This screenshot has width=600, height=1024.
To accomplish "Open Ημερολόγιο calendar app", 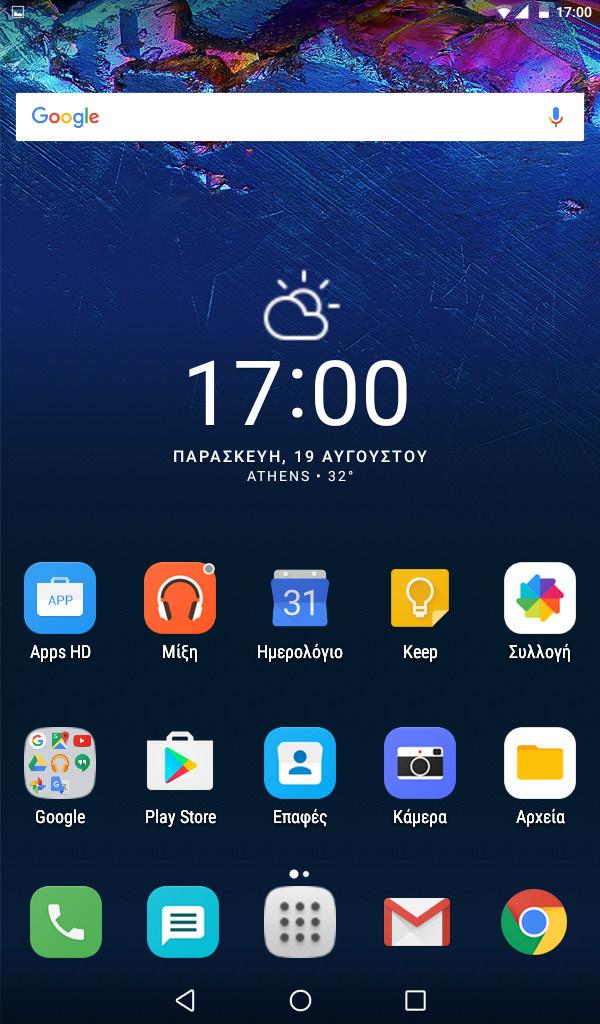I will pos(300,599).
